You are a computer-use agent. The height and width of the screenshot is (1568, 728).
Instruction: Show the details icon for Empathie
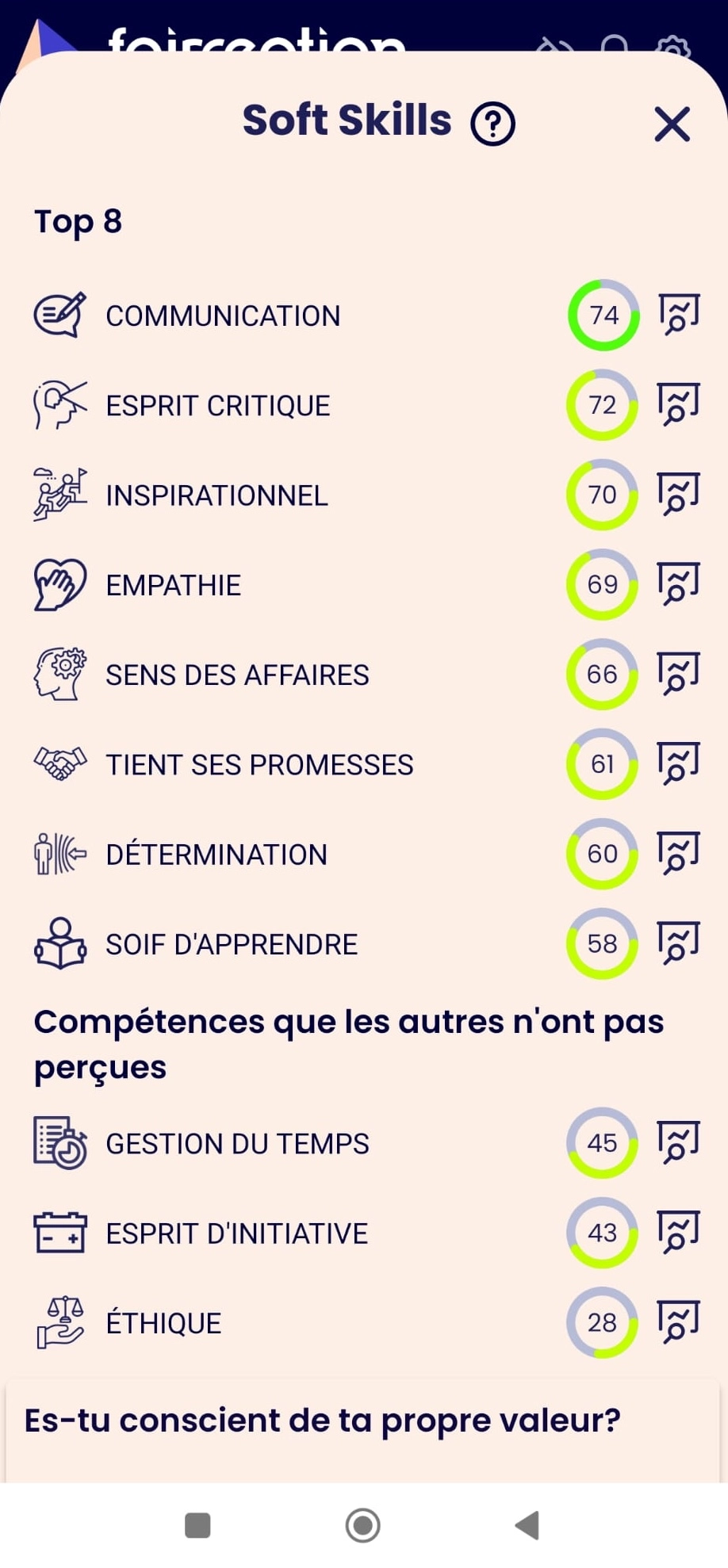coord(678,583)
